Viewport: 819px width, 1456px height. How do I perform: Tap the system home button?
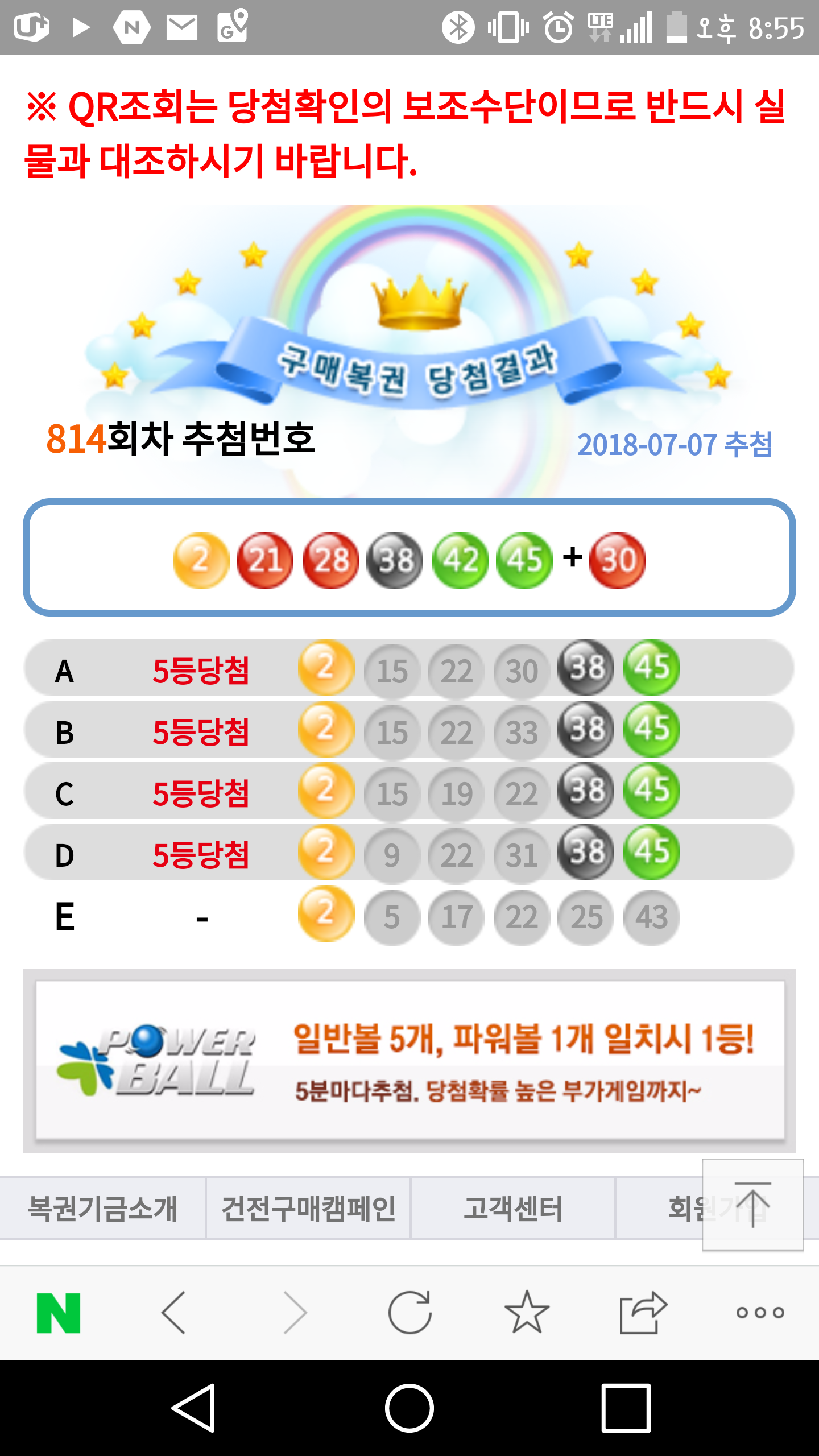pos(409,1408)
